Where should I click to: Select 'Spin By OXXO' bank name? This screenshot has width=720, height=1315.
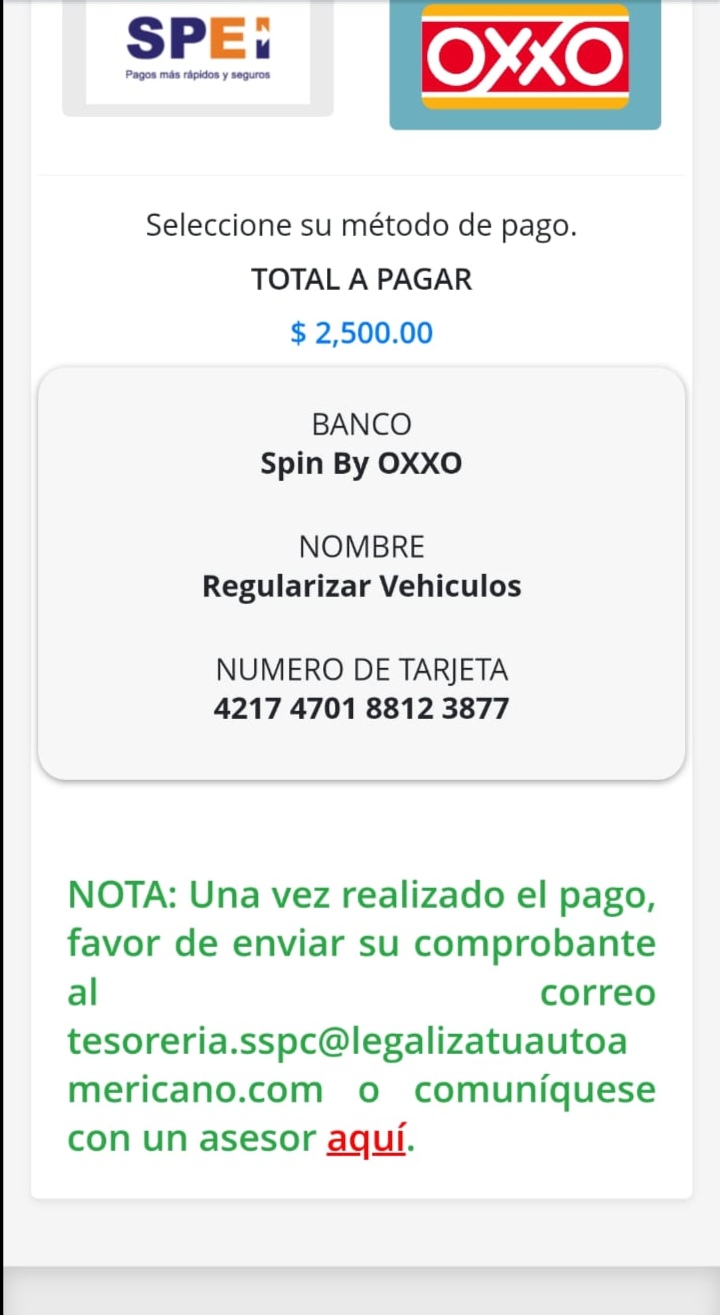361,463
